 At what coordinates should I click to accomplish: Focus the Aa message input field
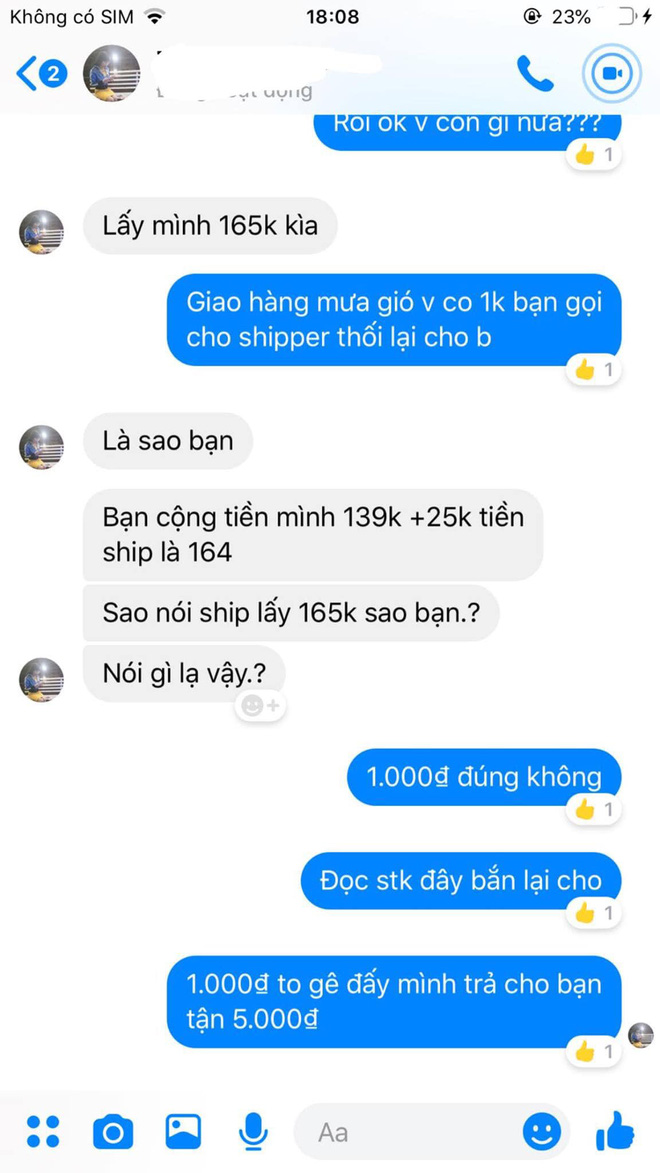(x=410, y=1131)
